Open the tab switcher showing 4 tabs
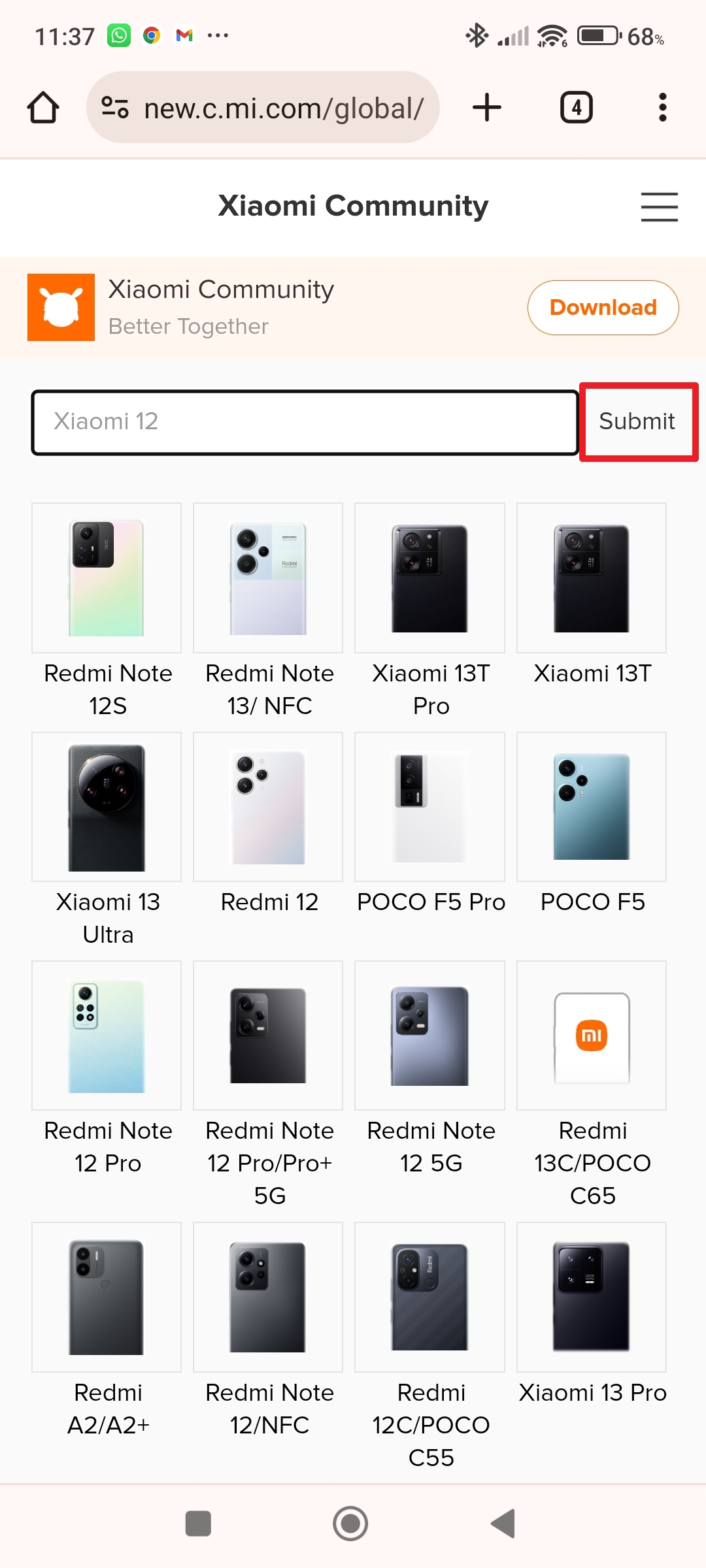 (576, 108)
